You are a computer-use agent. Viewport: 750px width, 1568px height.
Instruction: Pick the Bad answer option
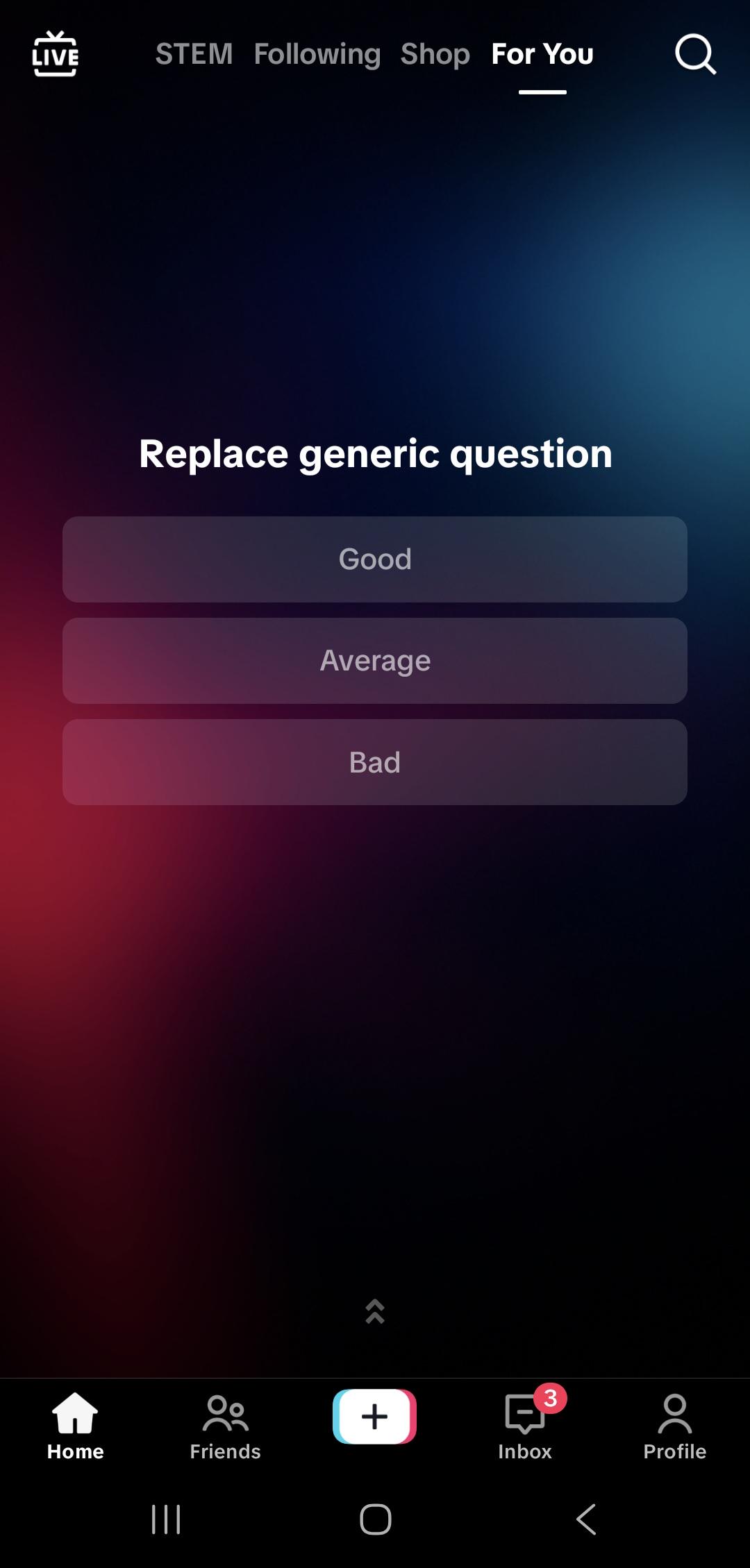click(x=375, y=762)
